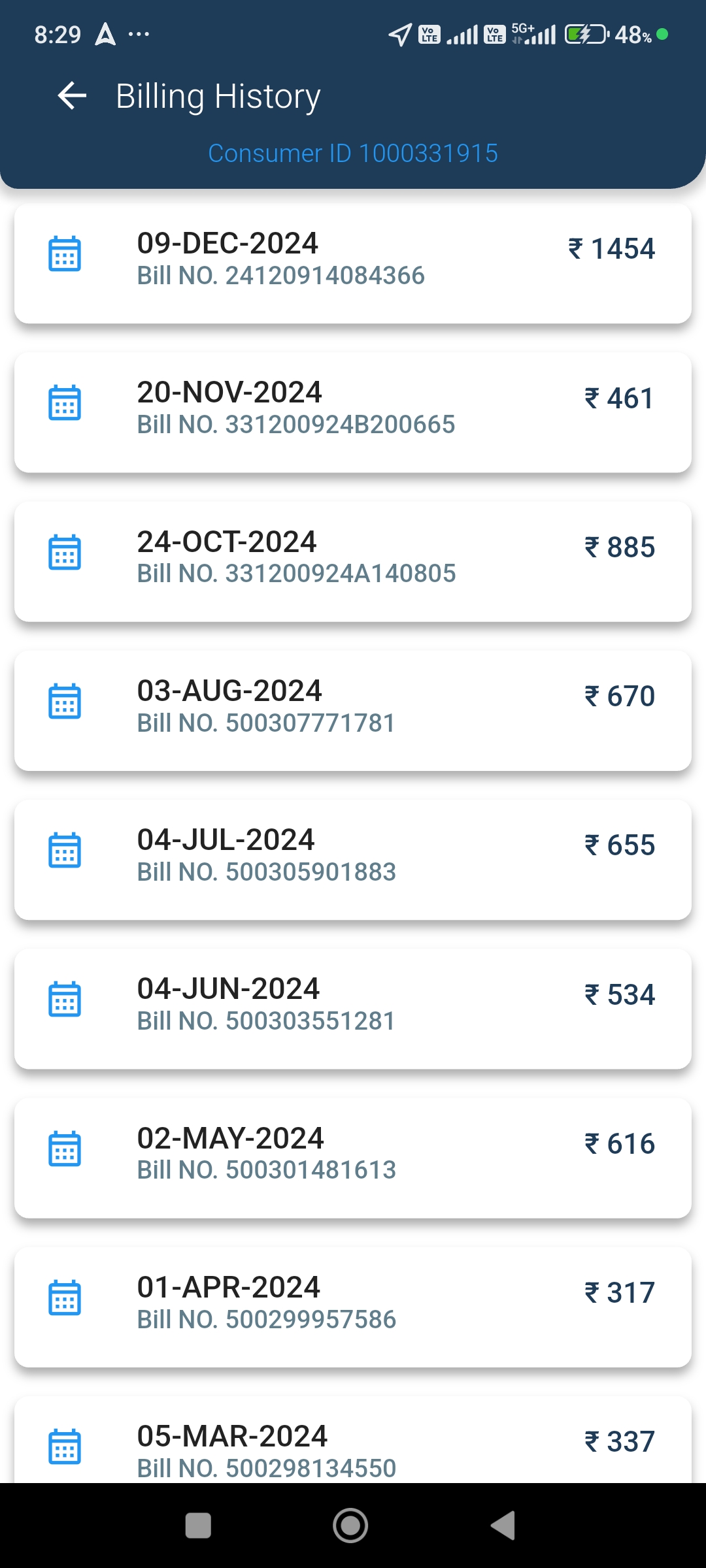The image size is (706, 1568).
Task: View the 04-JUN-2024 bill of ₹ 534
Action: (x=353, y=1009)
